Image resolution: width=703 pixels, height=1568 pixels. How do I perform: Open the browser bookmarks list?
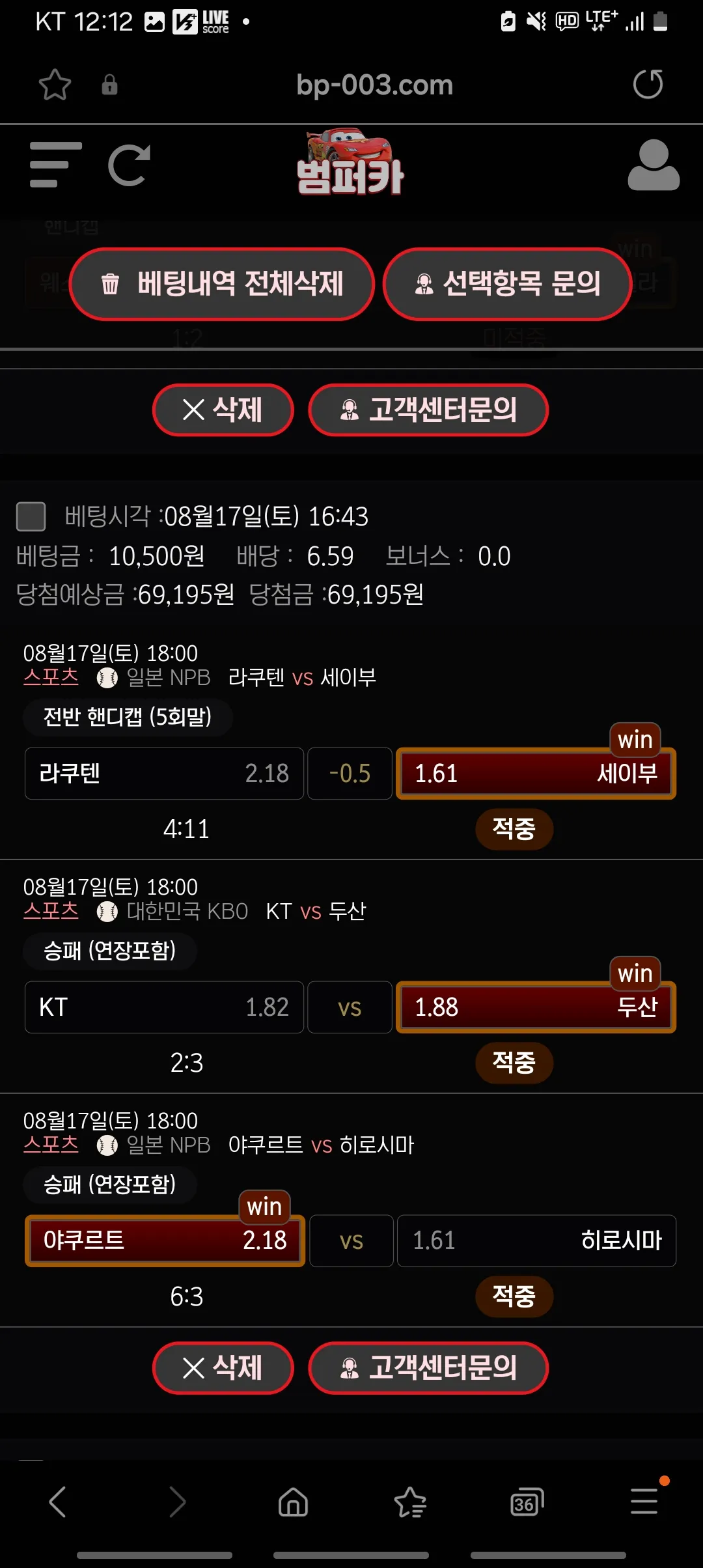(410, 1502)
